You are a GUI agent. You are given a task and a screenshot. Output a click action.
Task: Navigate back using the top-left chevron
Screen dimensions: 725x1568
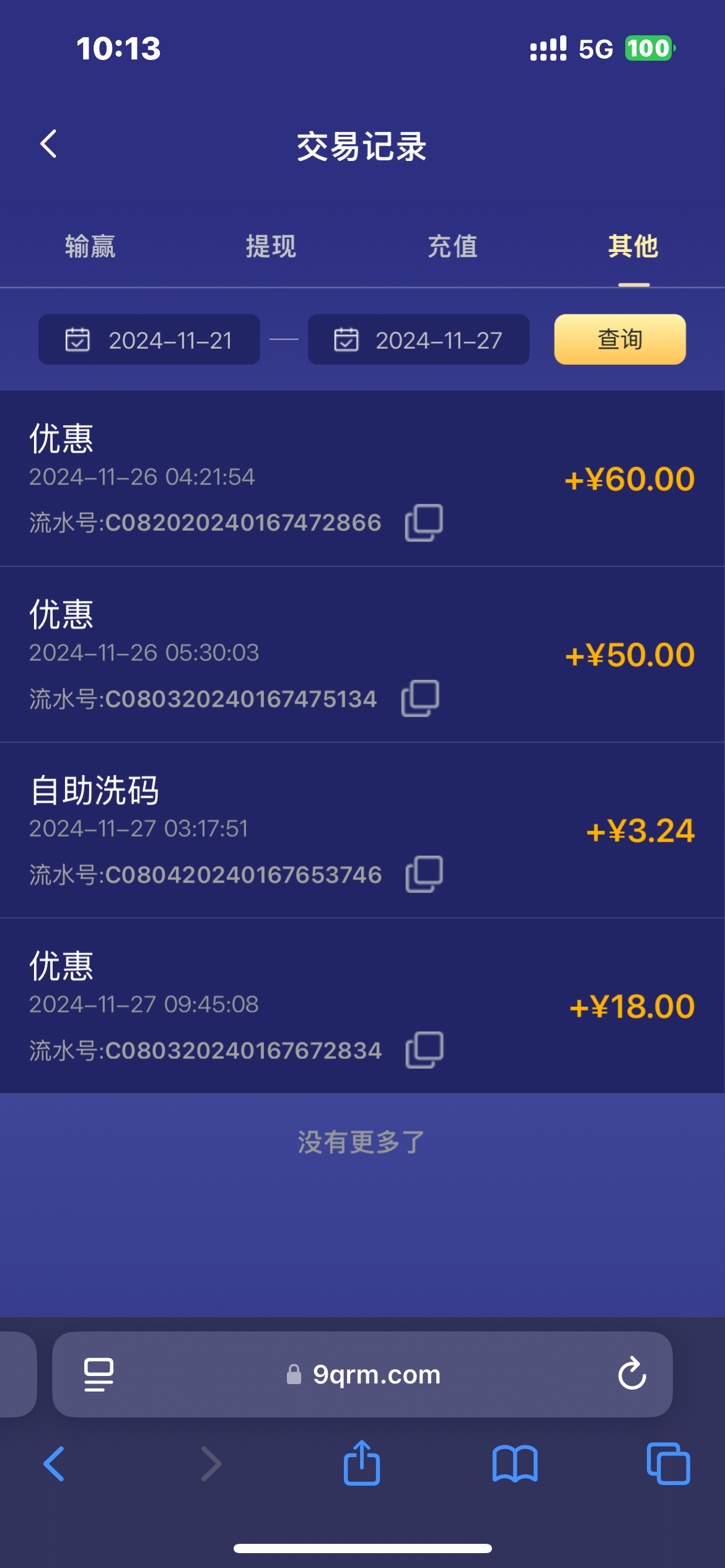pyautogui.click(x=48, y=144)
